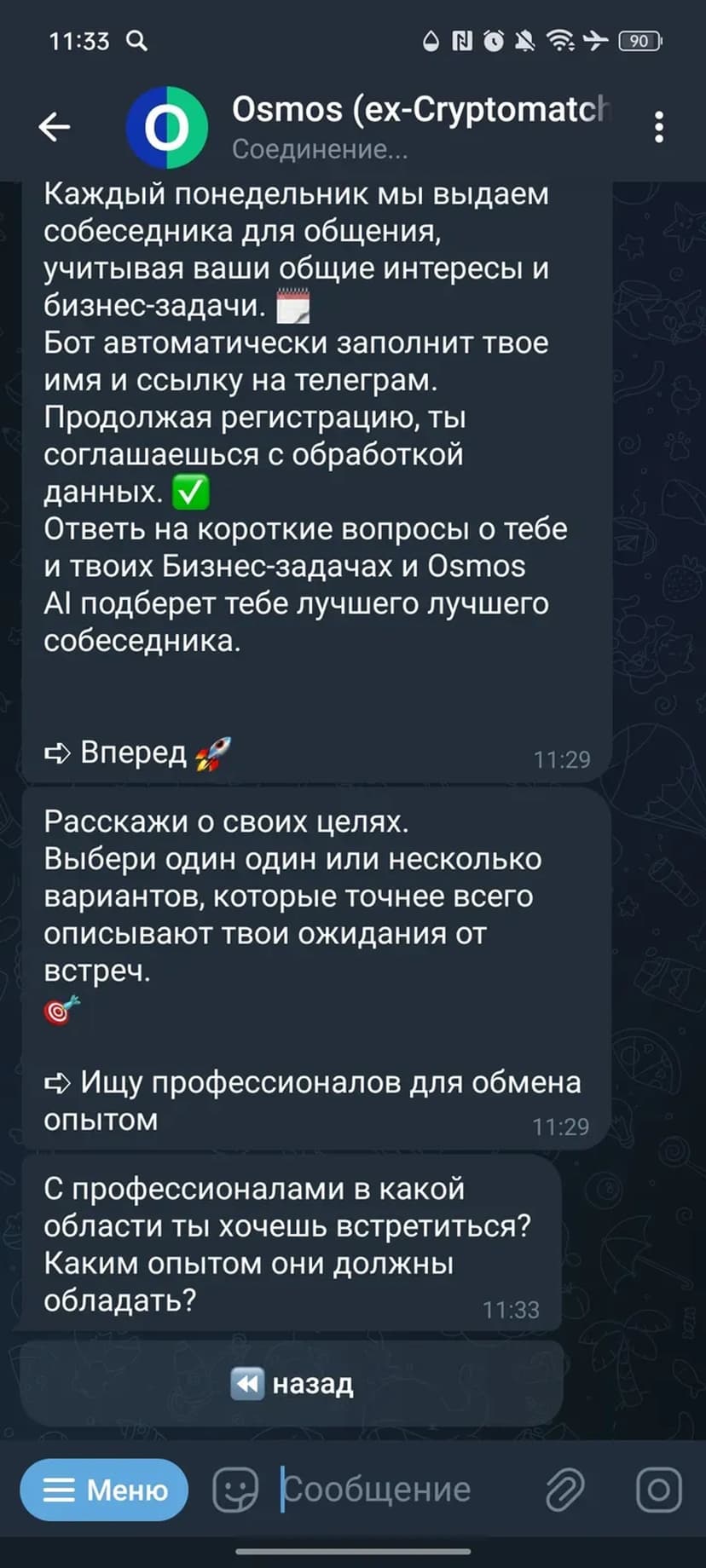Open the chat overflow menu

[x=658, y=127]
